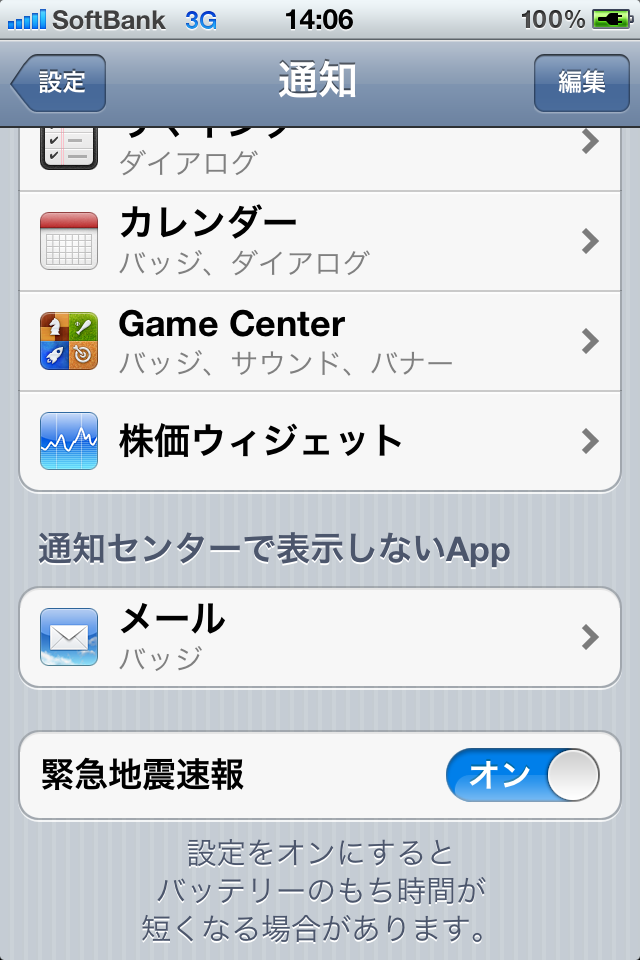Open the partially hidden ダイアログ row
640x960 pixels.
point(320,158)
